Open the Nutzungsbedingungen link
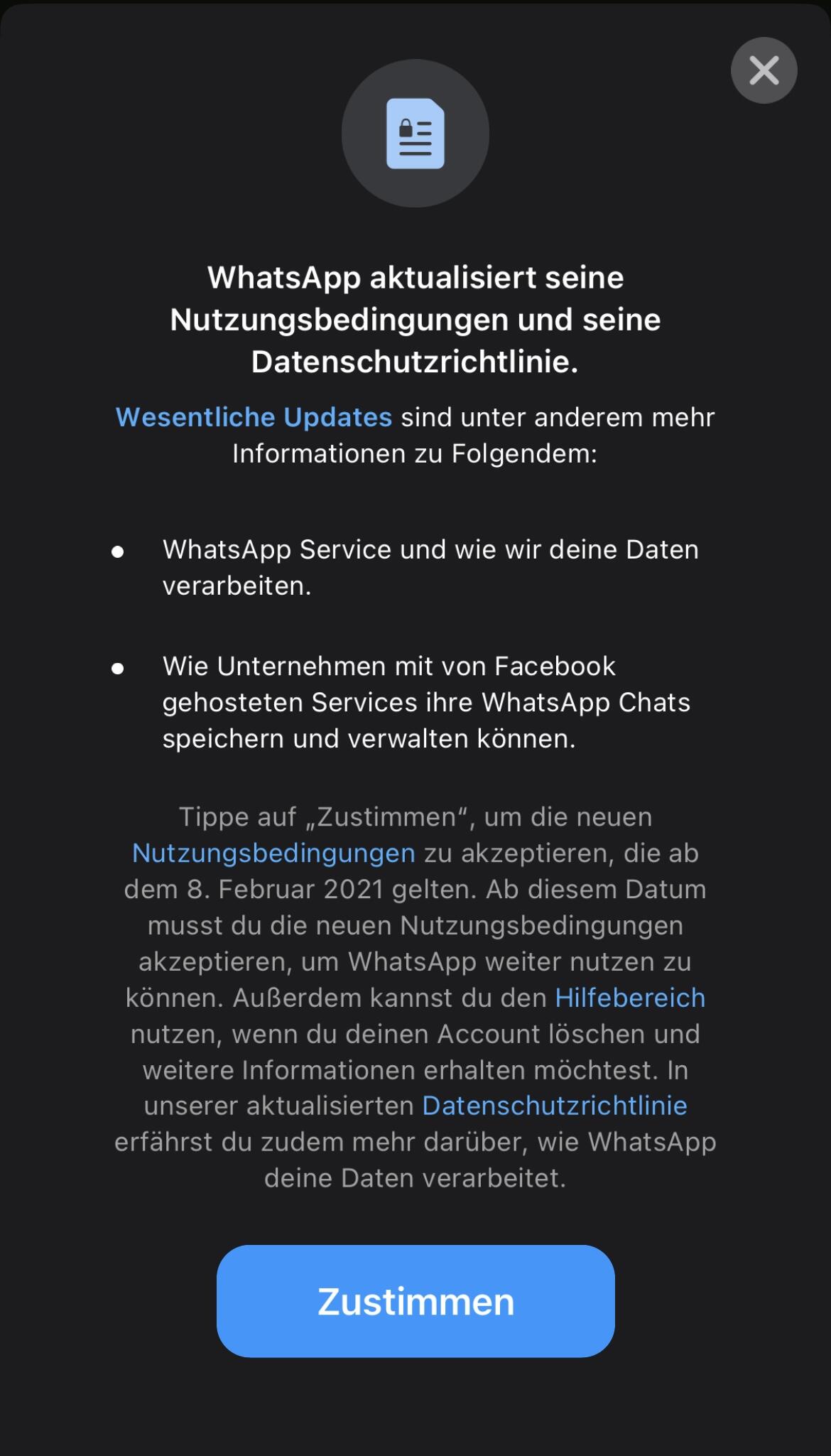This screenshot has height=1456, width=831. [x=273, y=853]
